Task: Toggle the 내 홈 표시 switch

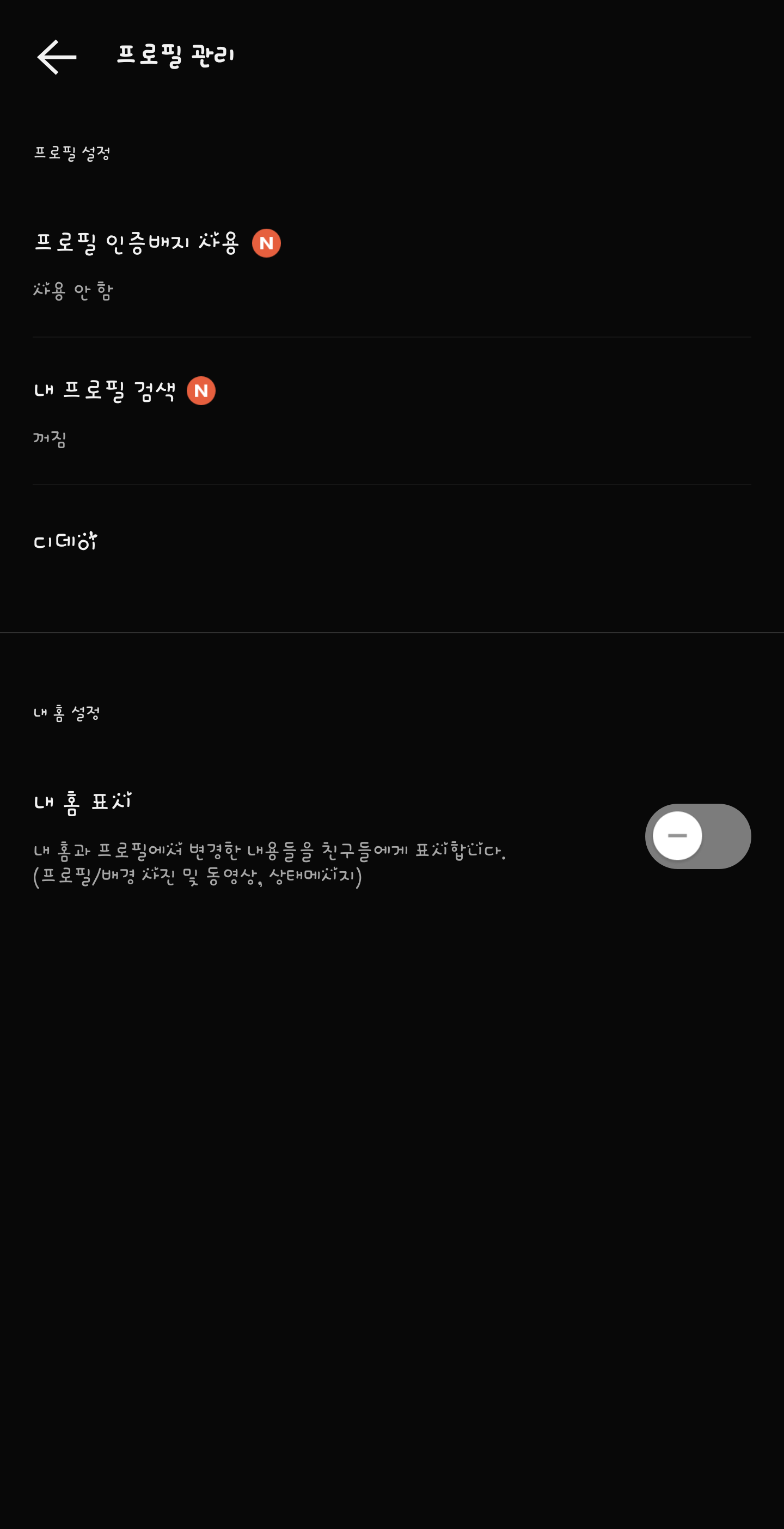Action: tap(698, 836)
